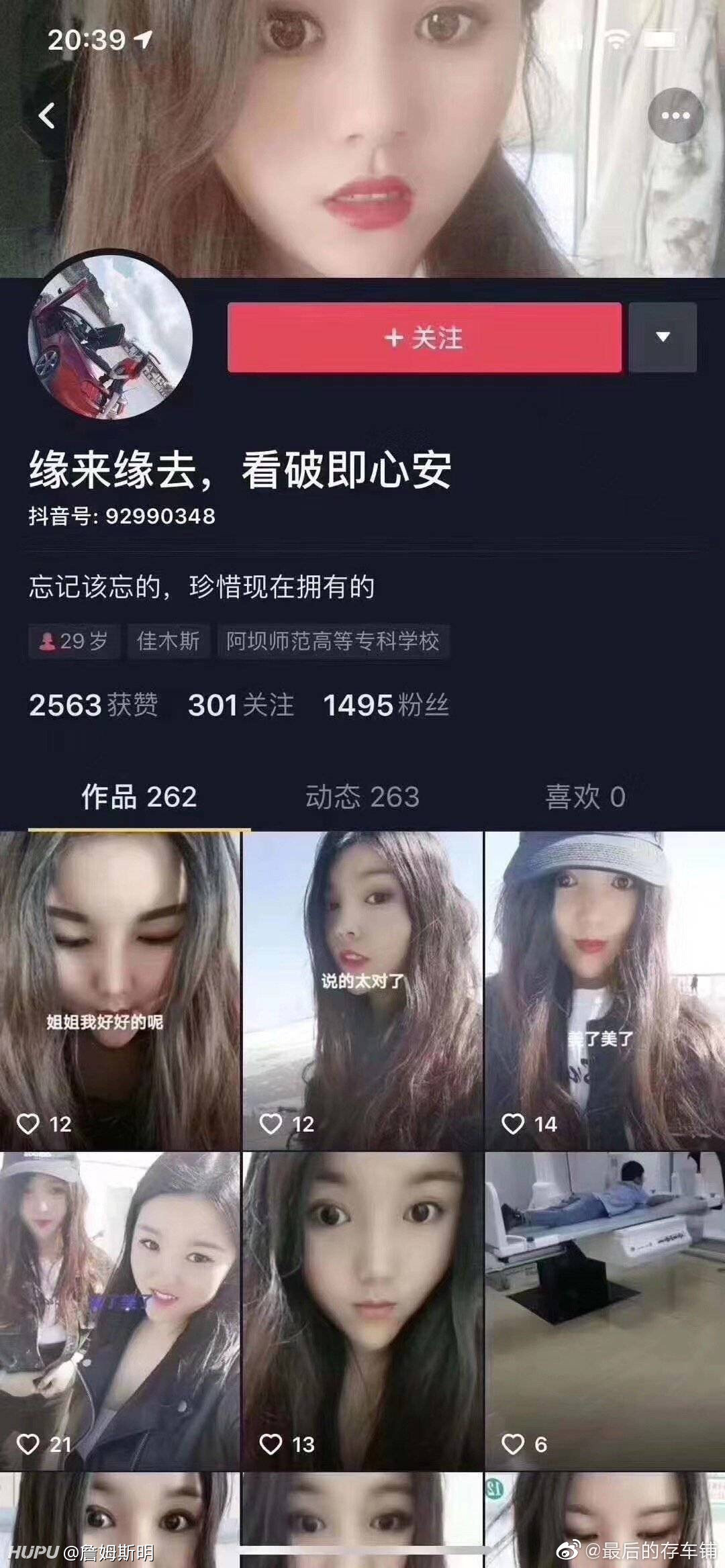725x1568 pixels.
Task: Expand the dropdown arrow beside 关注
Action: 663,337
